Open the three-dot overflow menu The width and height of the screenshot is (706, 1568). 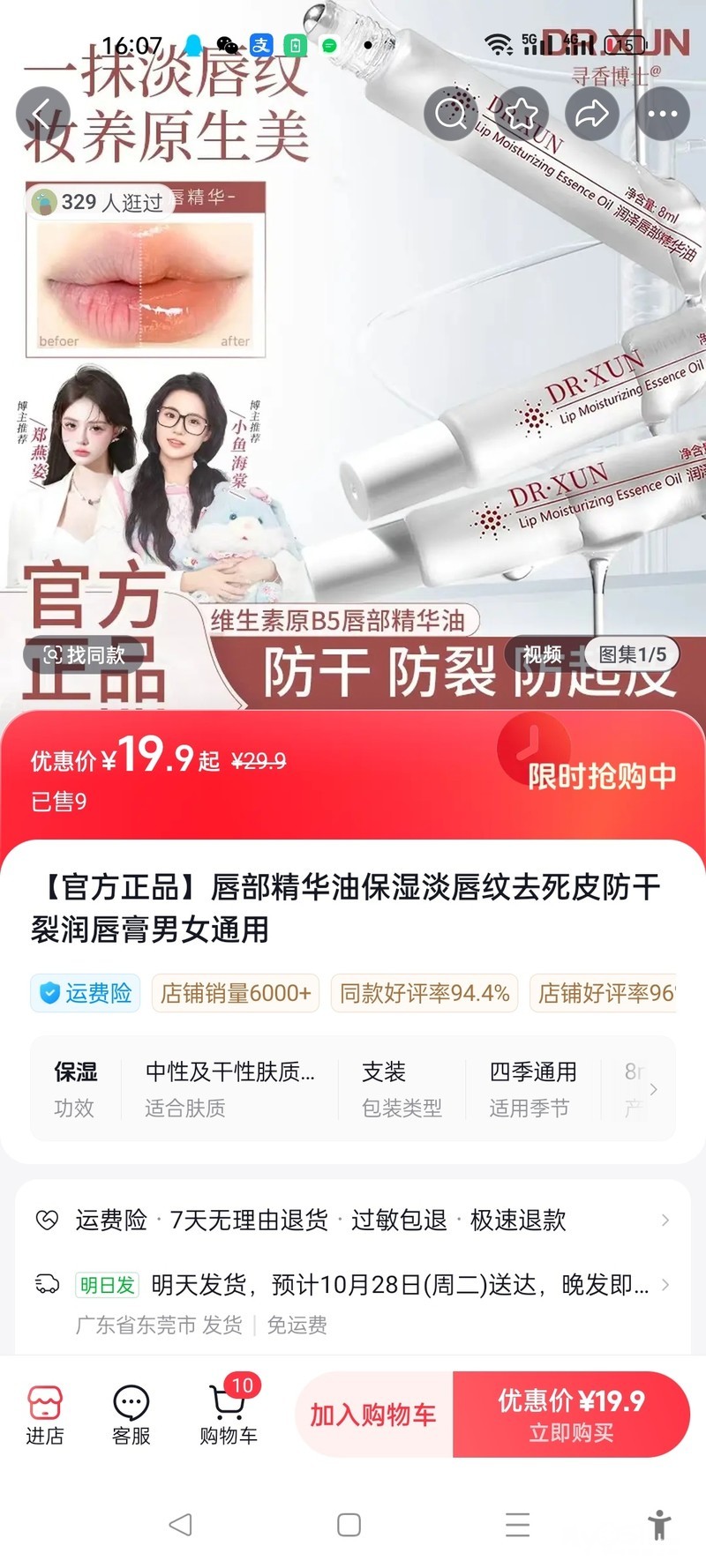[x=663, y=114]
